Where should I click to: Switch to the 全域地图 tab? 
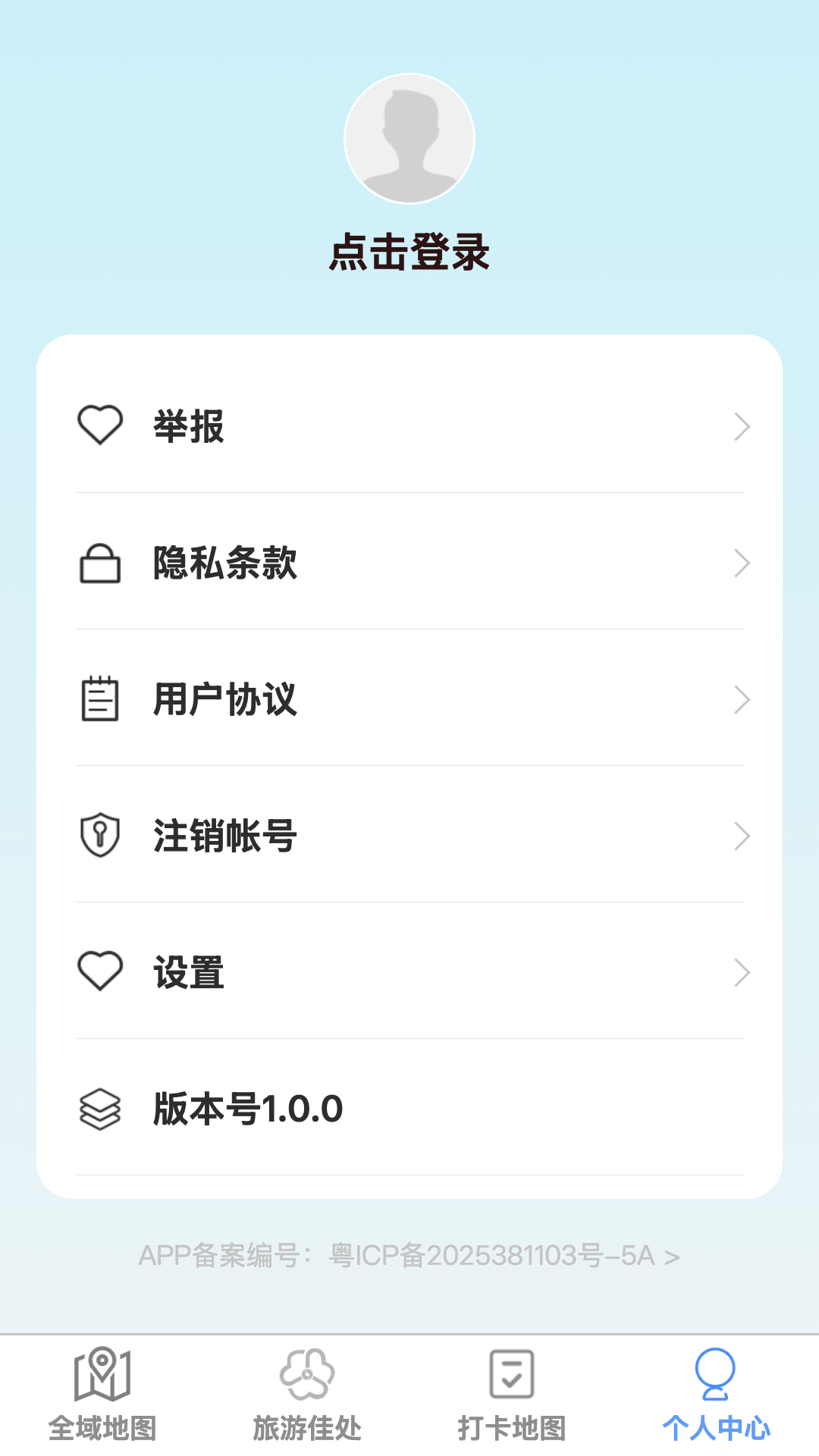click(x=104, y=1403)
